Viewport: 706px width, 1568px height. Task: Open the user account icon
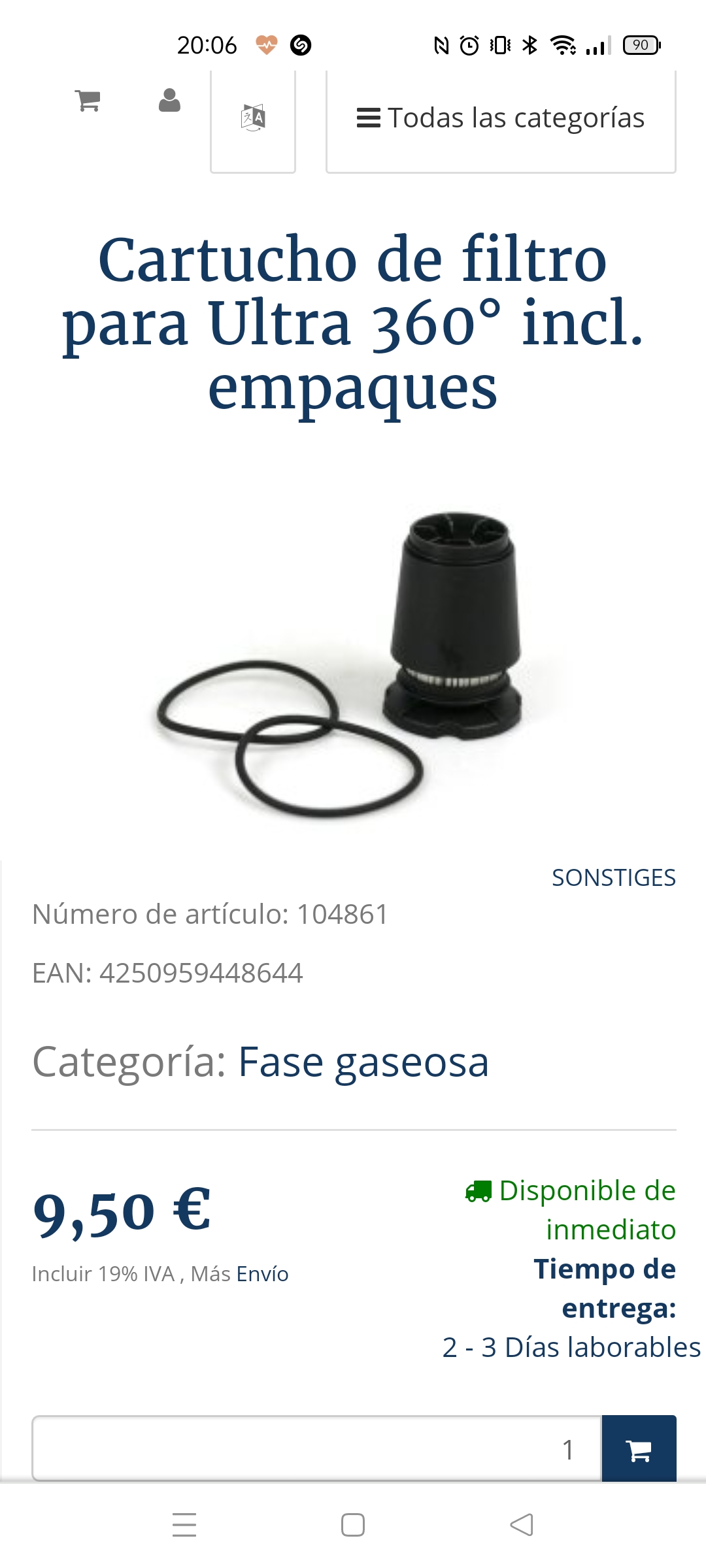[x=169, y=101]
